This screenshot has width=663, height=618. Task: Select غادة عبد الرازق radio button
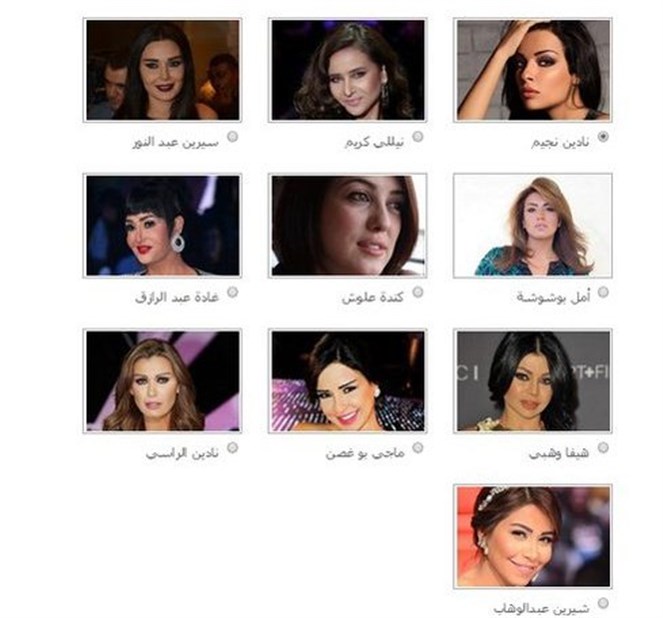point(233,292)
